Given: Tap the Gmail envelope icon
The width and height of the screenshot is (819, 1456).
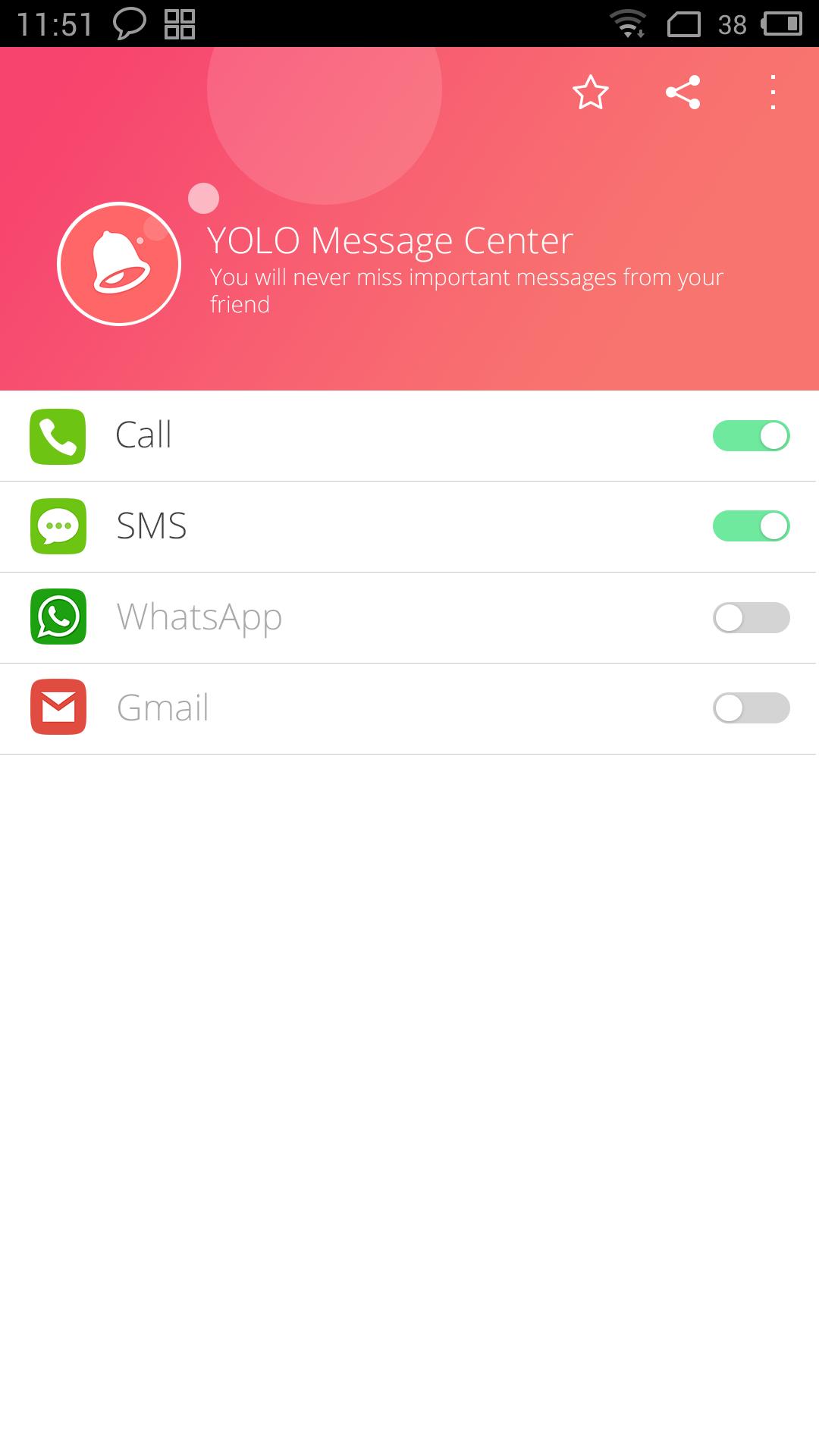Looking at the screenshot, I should coord(58,708).
